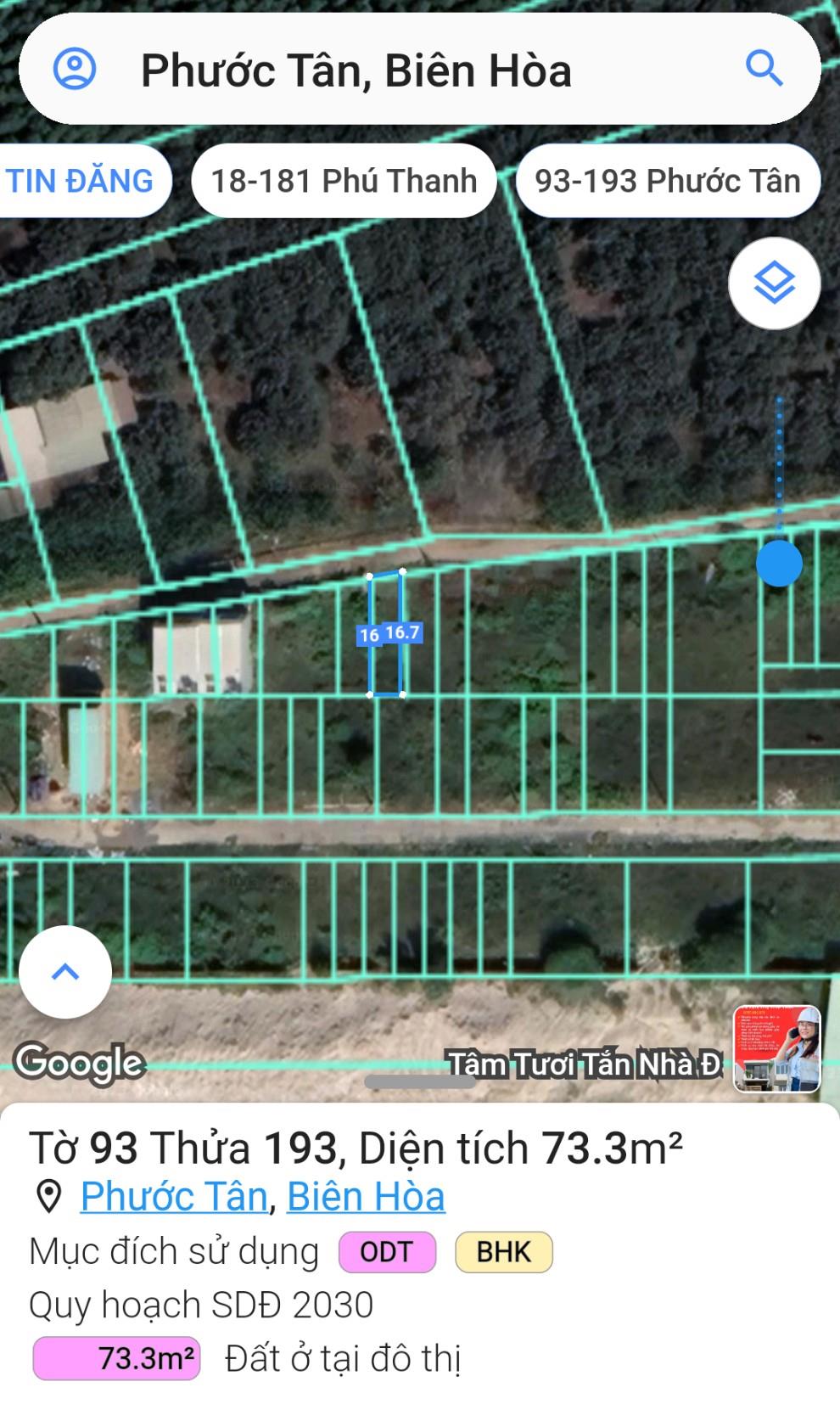840x1404 pixels.
Task: Open the Tâm Tươi Tắn Nhà Đ listing thumbnail
Action: click(x=776, y=1049)
